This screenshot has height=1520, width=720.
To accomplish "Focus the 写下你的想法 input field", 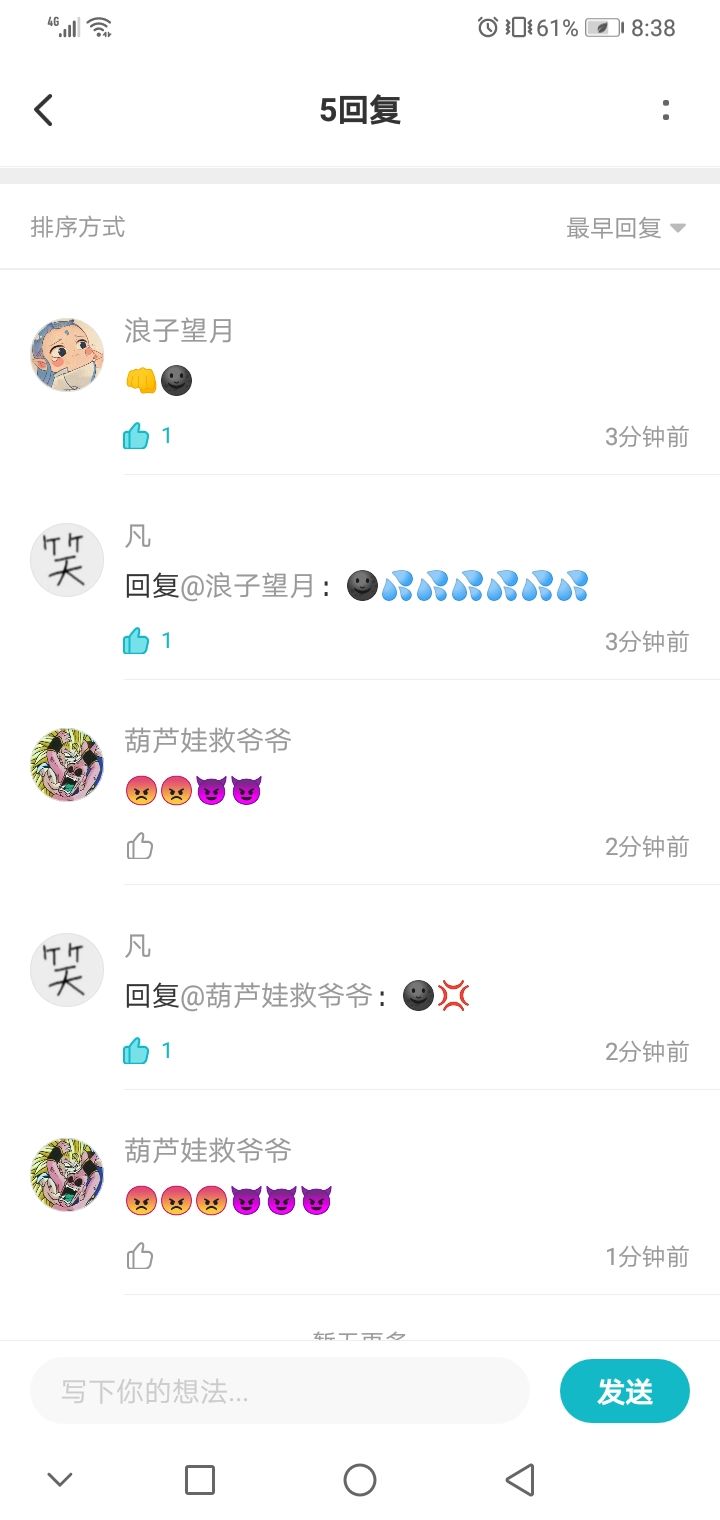I will tap(280, 1390).
